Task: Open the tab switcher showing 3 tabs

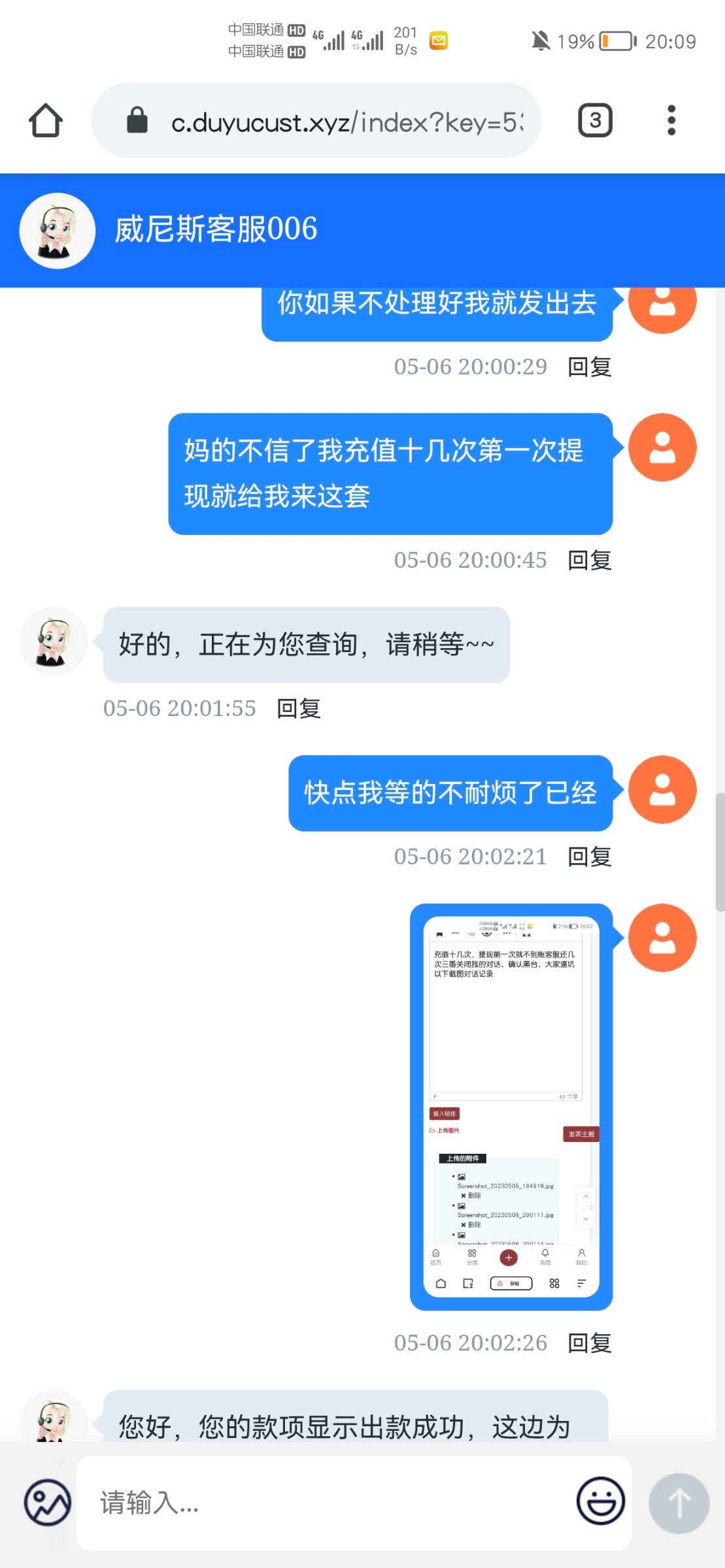Action: click(x=595, y=121)
